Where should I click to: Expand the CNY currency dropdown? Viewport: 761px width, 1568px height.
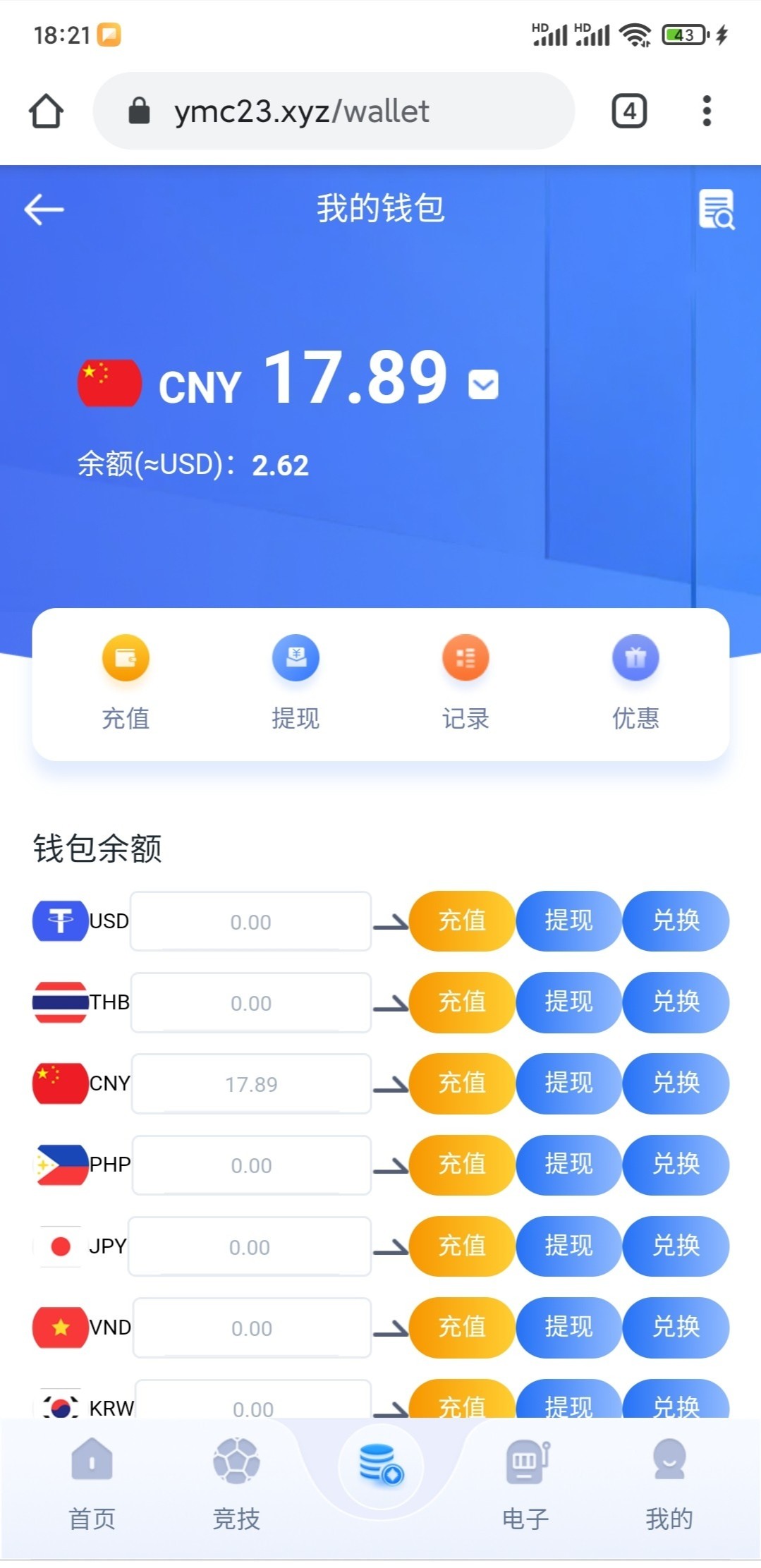coord(484,384)
